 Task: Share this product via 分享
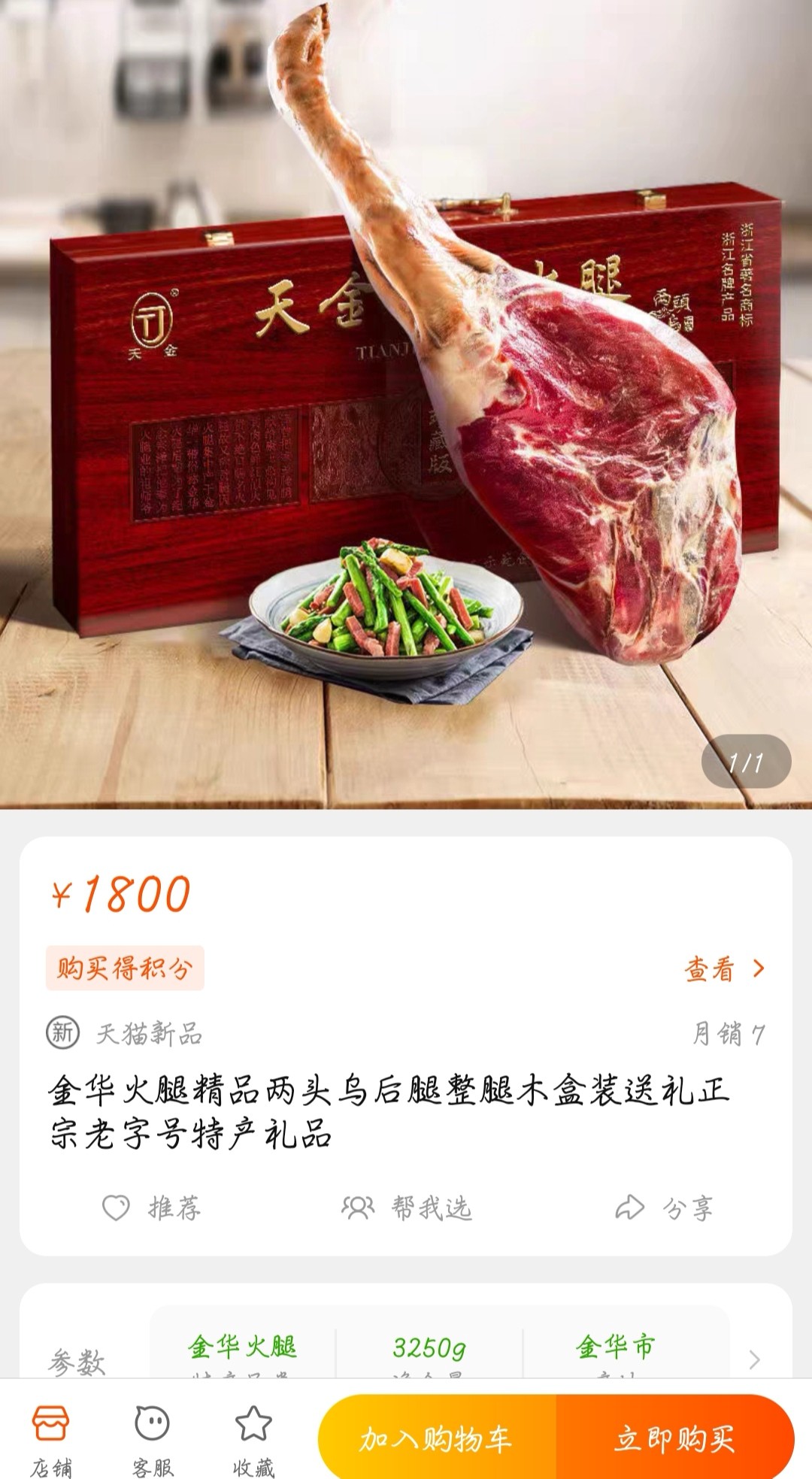(x=664, y=1208)
